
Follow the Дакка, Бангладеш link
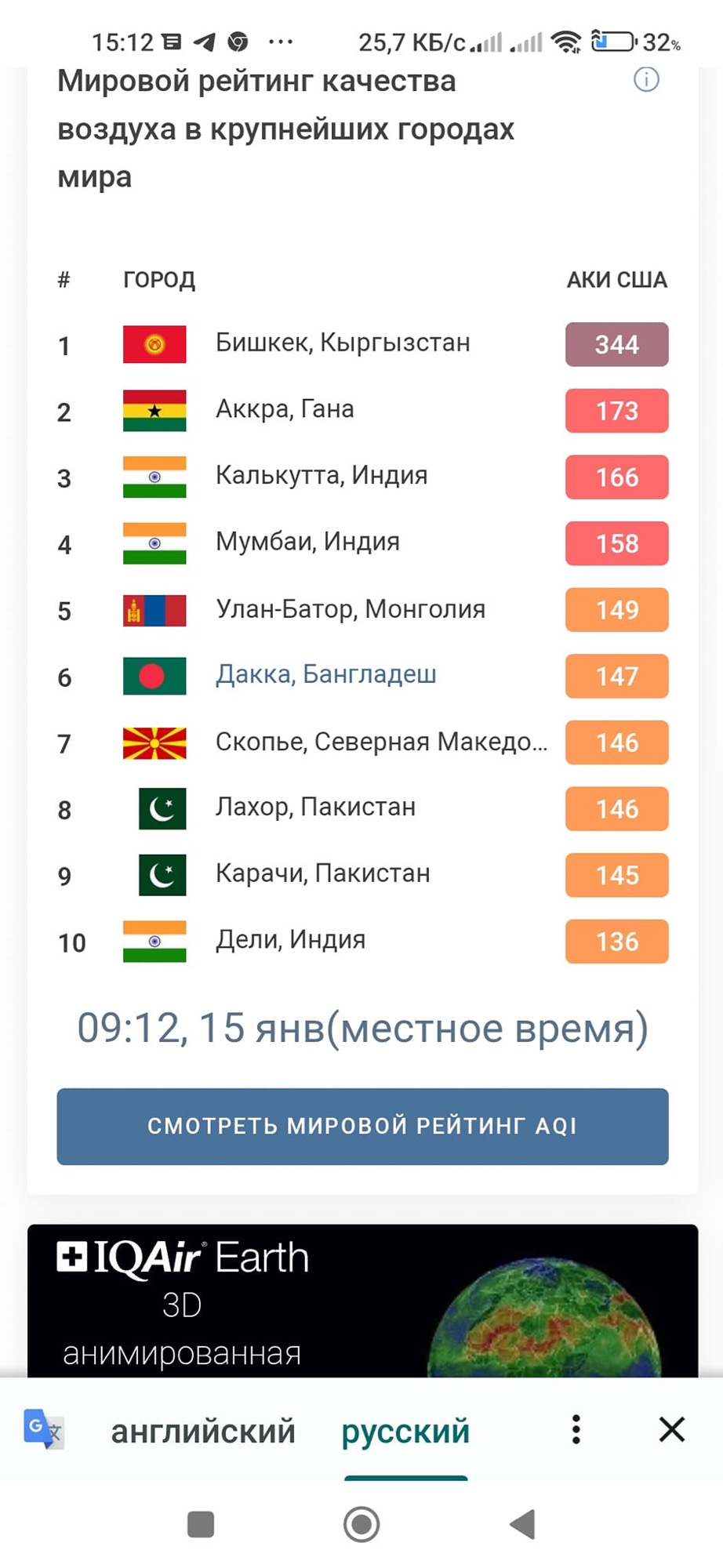(325, 674)
